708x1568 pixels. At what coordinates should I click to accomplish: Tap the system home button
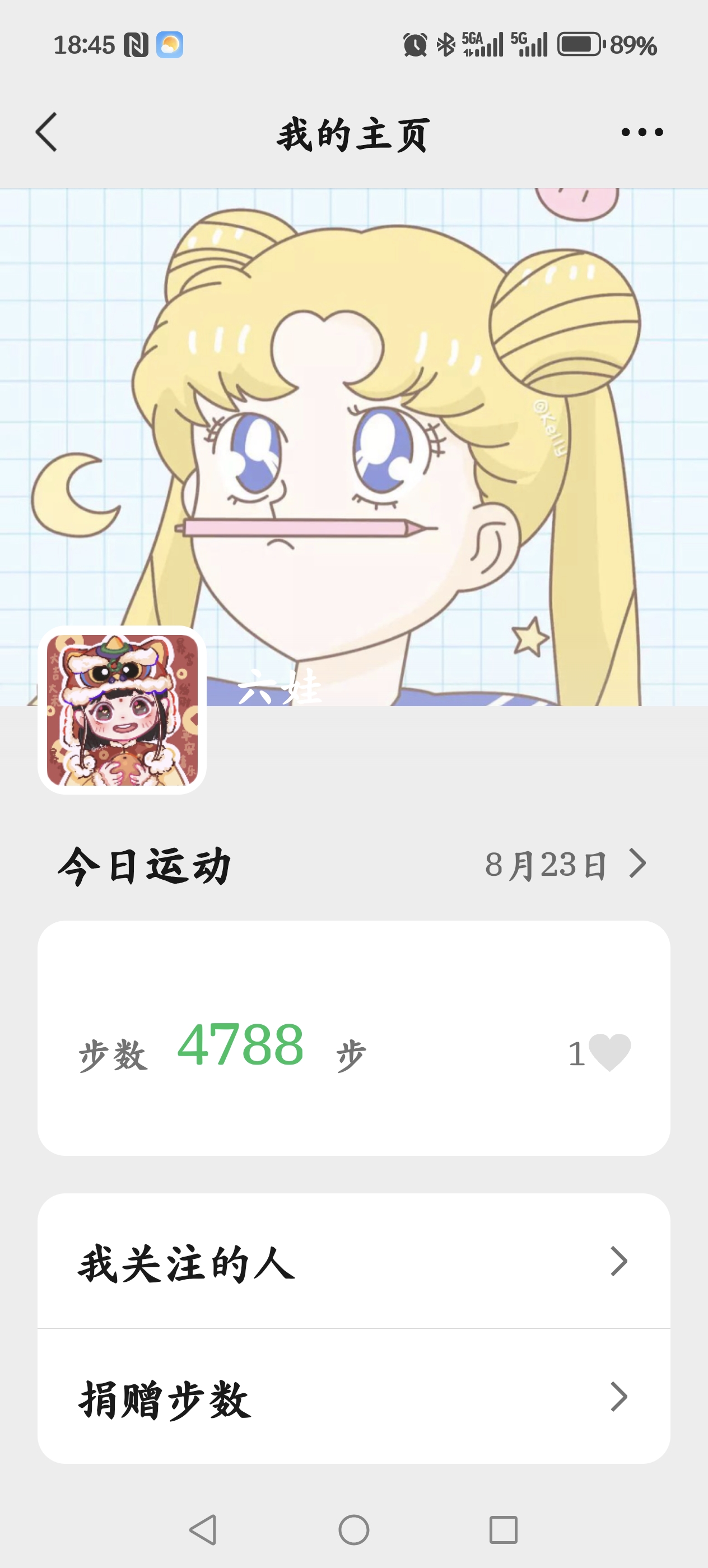click(x=353, y=1530)
